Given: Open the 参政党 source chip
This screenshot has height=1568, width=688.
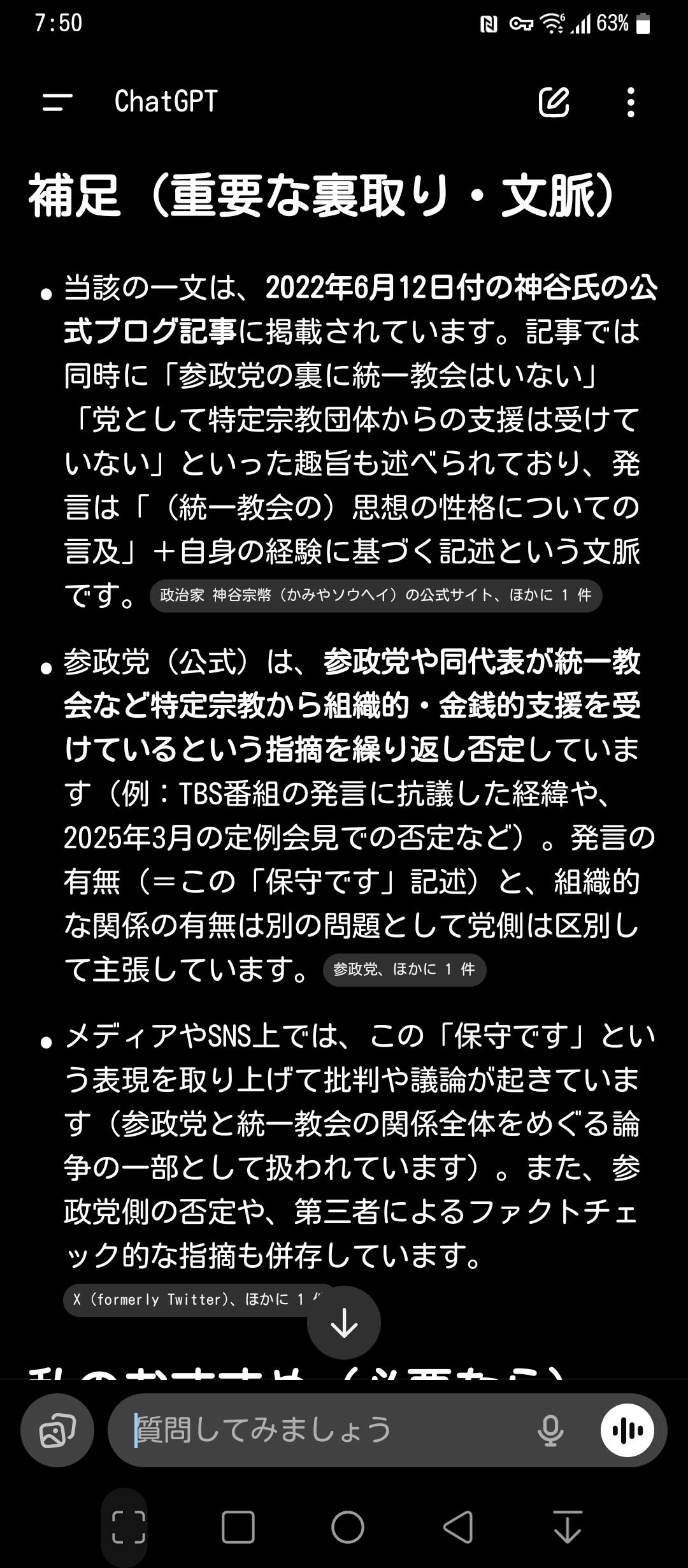Looking at the screenshot, I should (x=405, y=969).
